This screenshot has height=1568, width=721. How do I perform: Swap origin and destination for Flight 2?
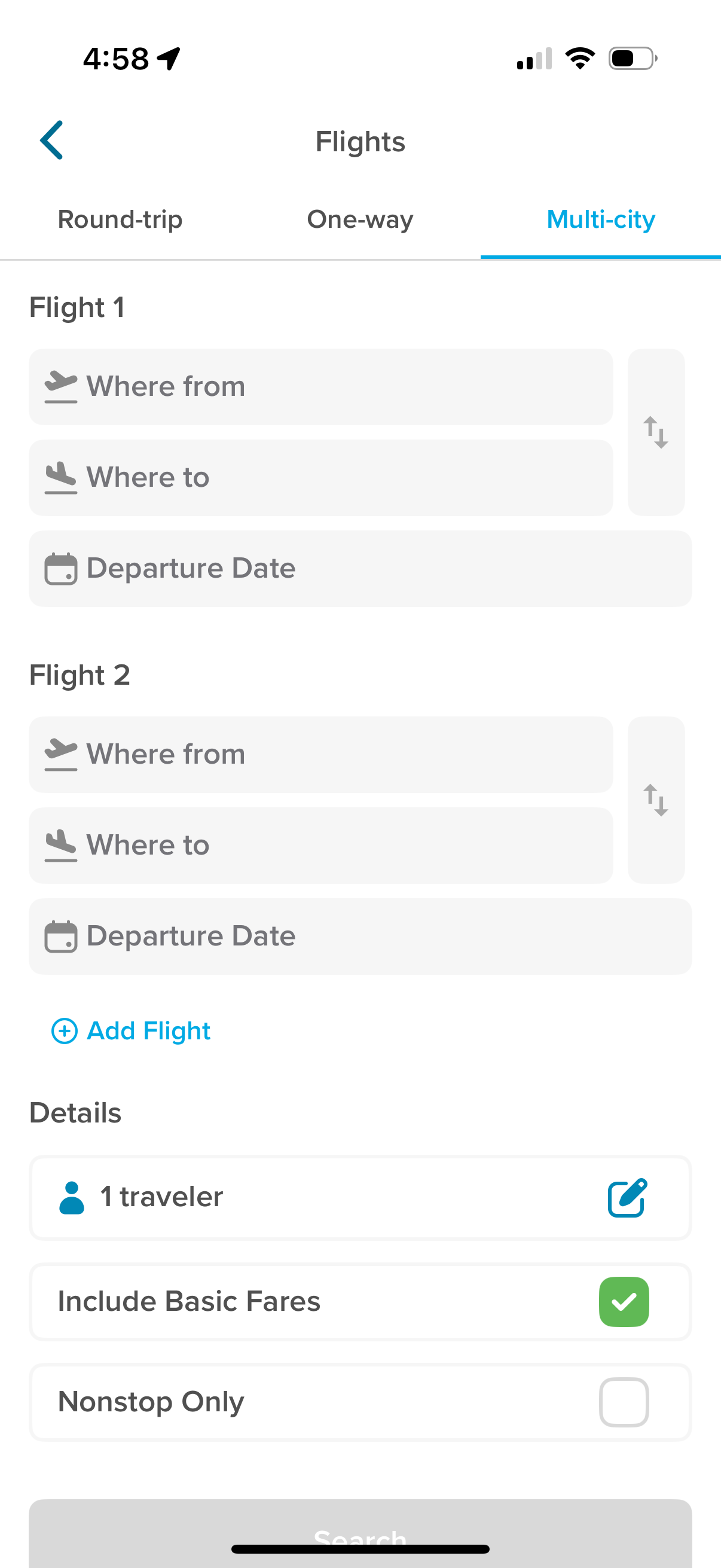click(x=656, y=800)
